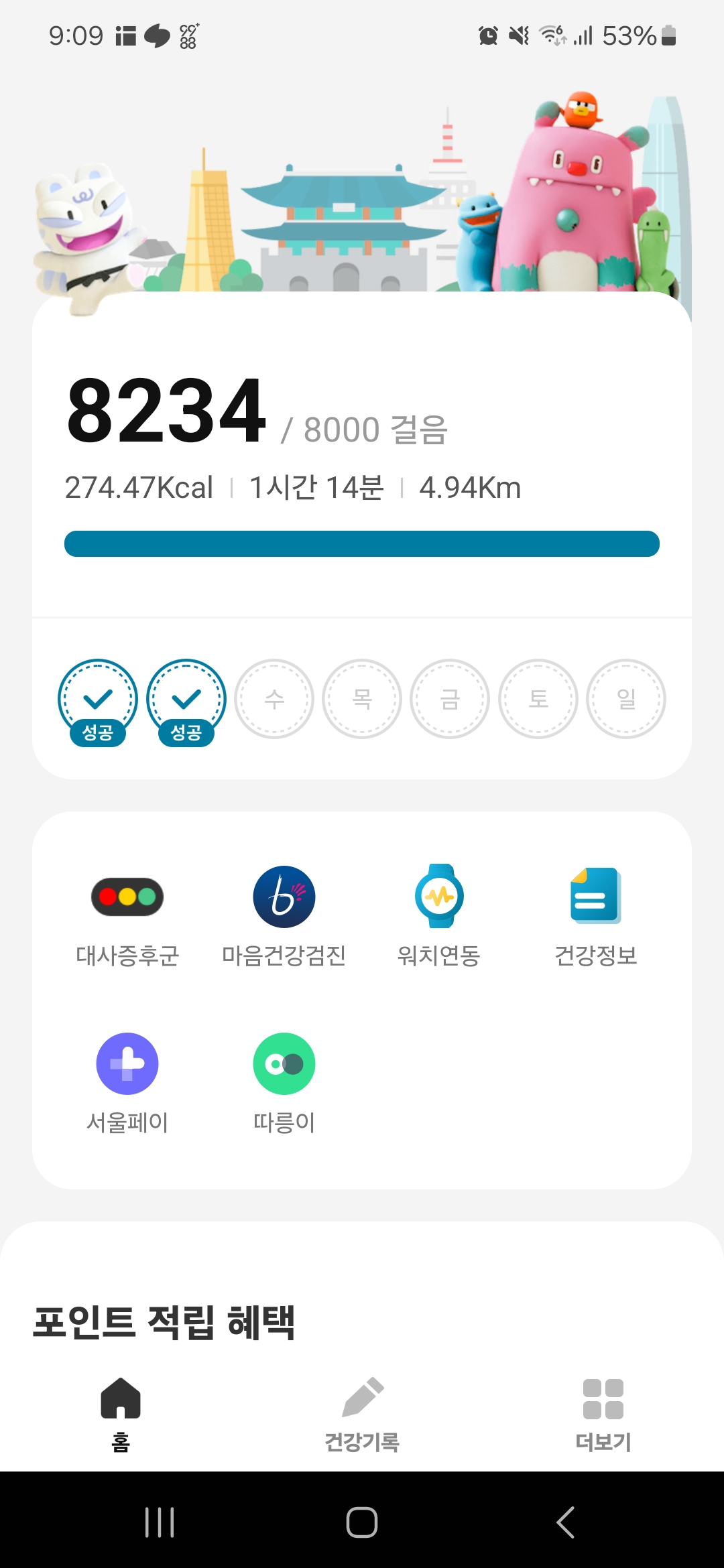Open recent apps from navigation bar
This screenshot has width=724, height=1568.
pyautogui.click(x=160, y=1522)
